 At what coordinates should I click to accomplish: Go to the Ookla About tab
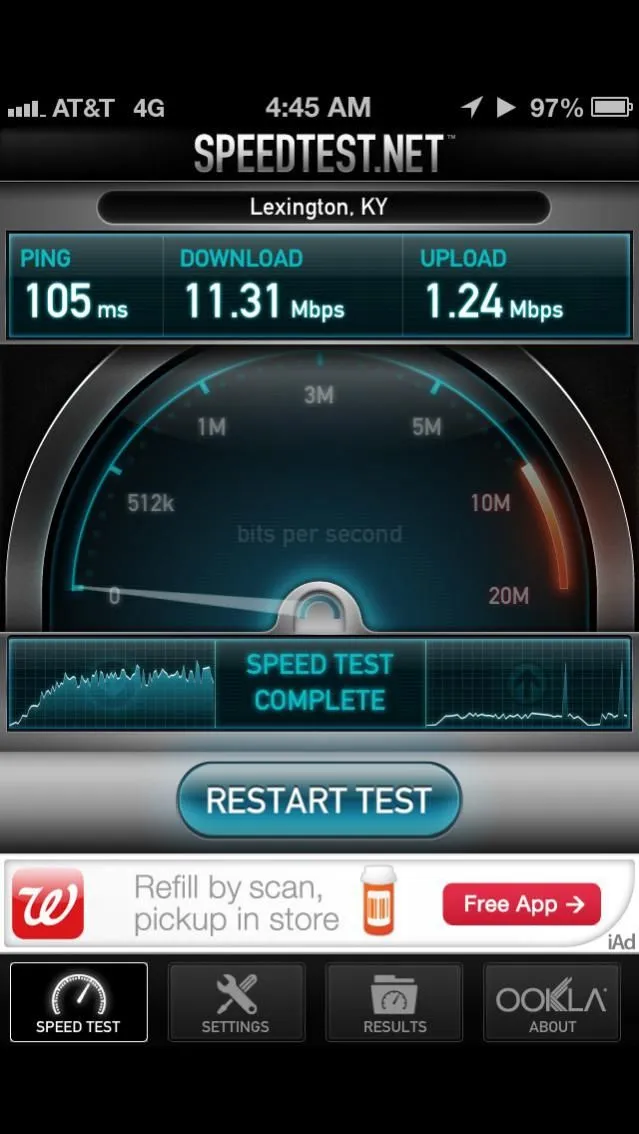coord(552,1002)
